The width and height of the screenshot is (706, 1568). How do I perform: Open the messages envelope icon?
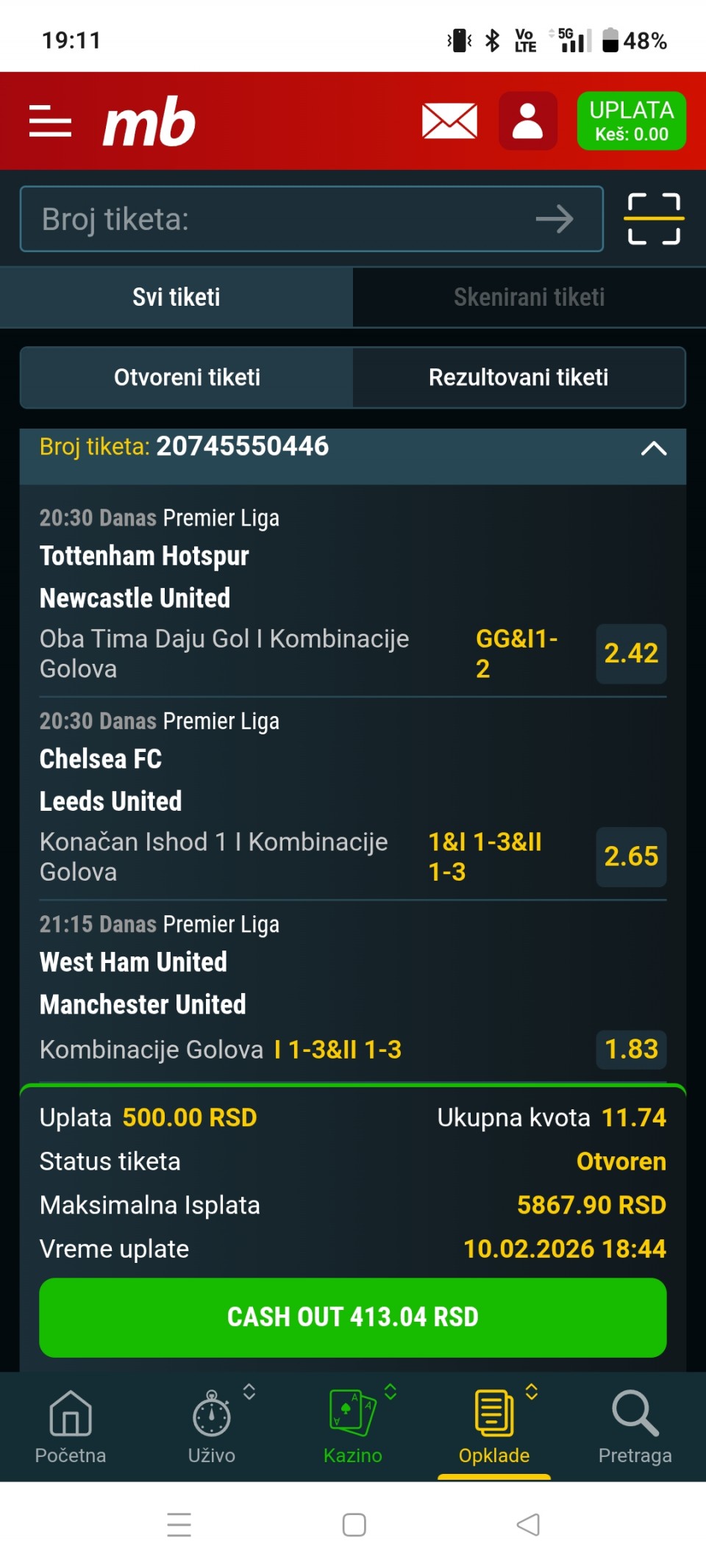(449, 121)
